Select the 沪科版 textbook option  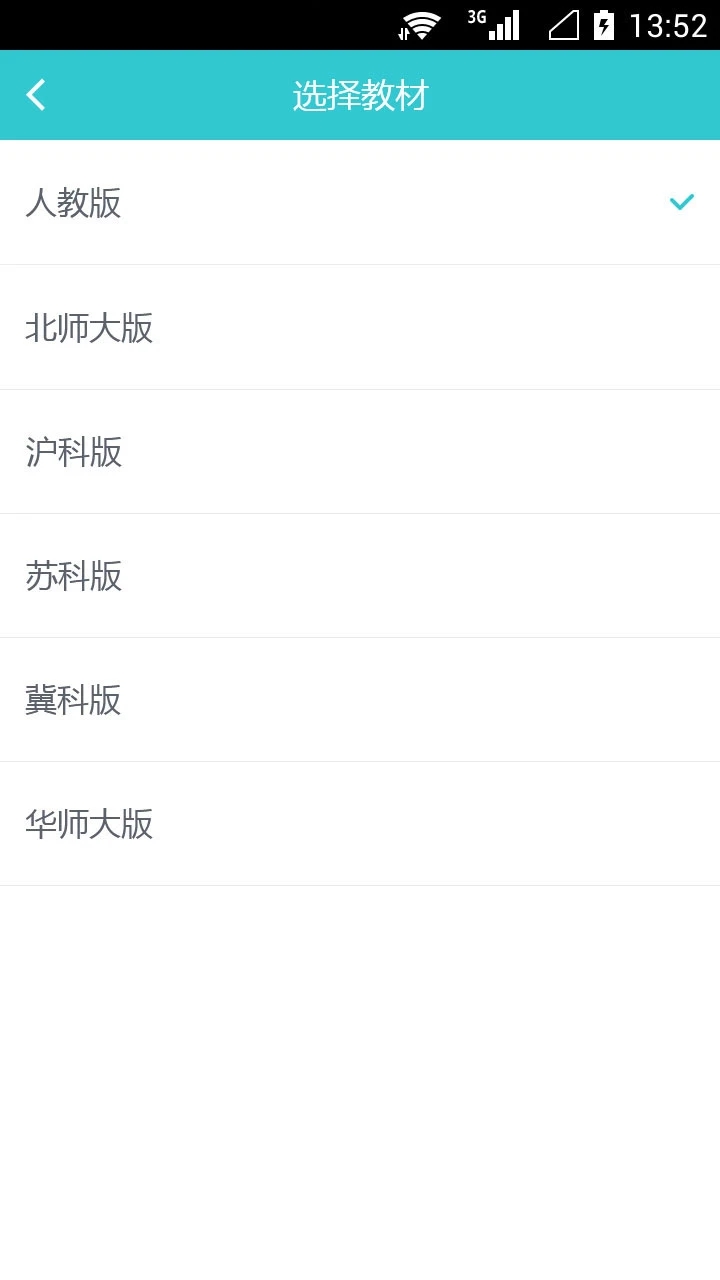(x=75, y=452)
